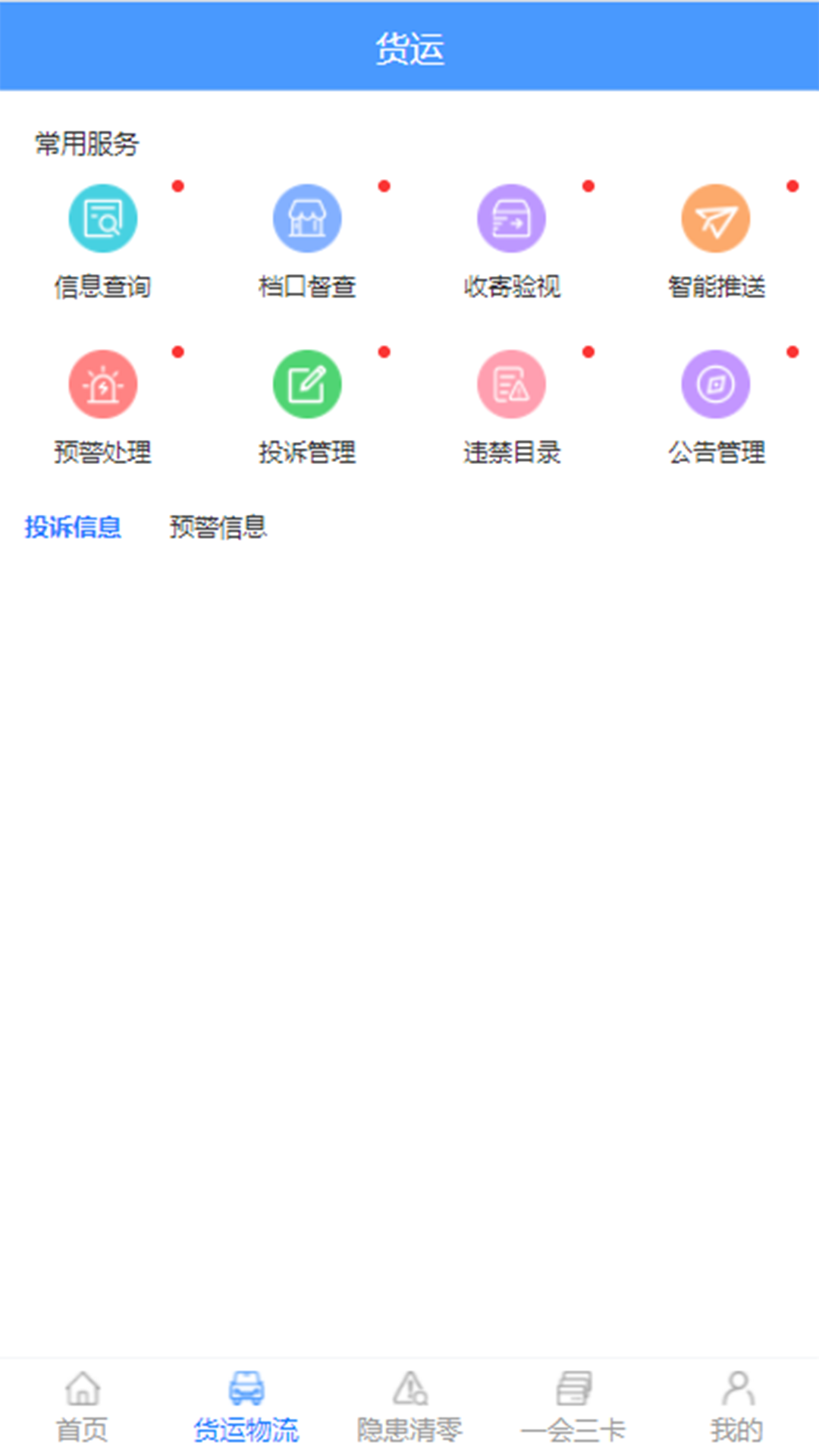
Task: Open the 信息查询 information search icon
Action: click(104, 217)
